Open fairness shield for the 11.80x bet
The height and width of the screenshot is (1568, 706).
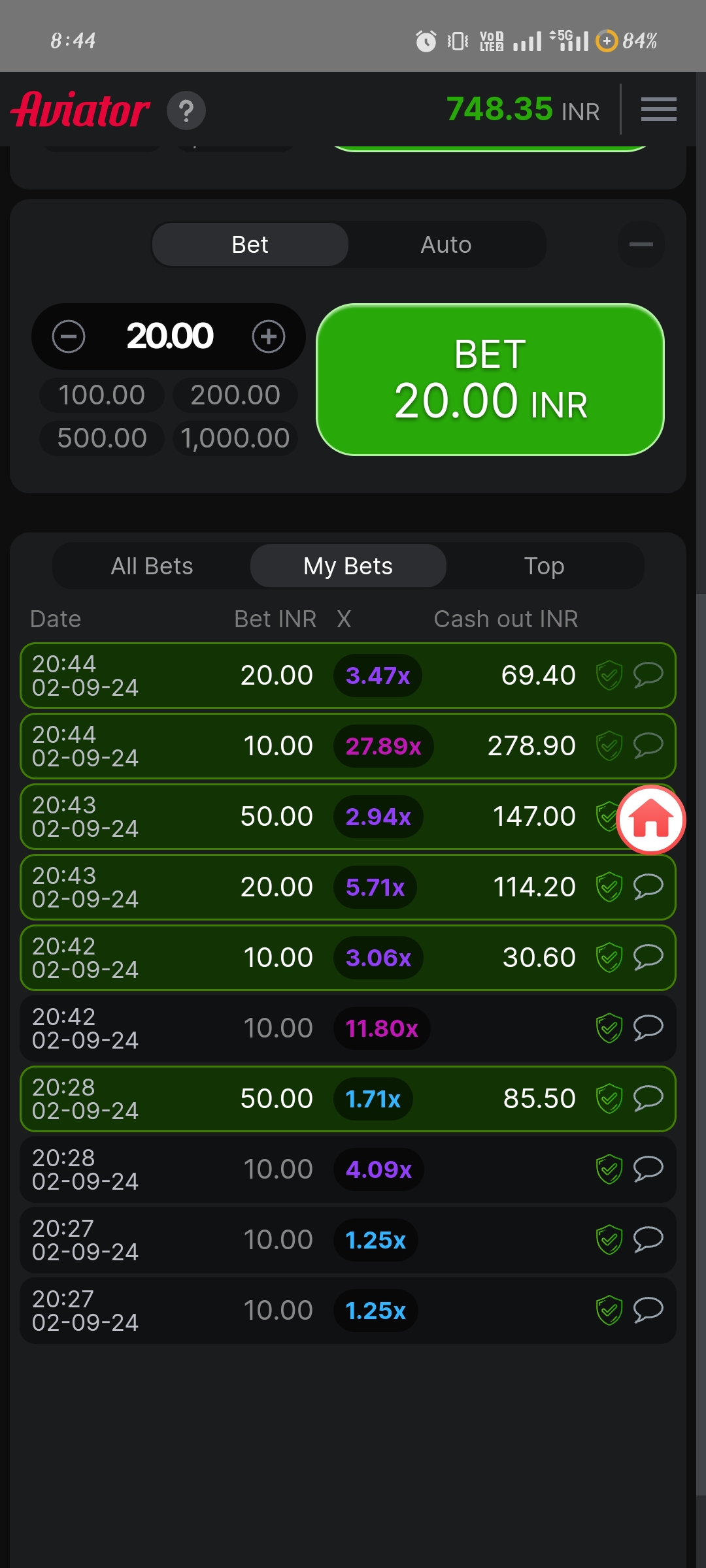click(x=609, y=1028)
